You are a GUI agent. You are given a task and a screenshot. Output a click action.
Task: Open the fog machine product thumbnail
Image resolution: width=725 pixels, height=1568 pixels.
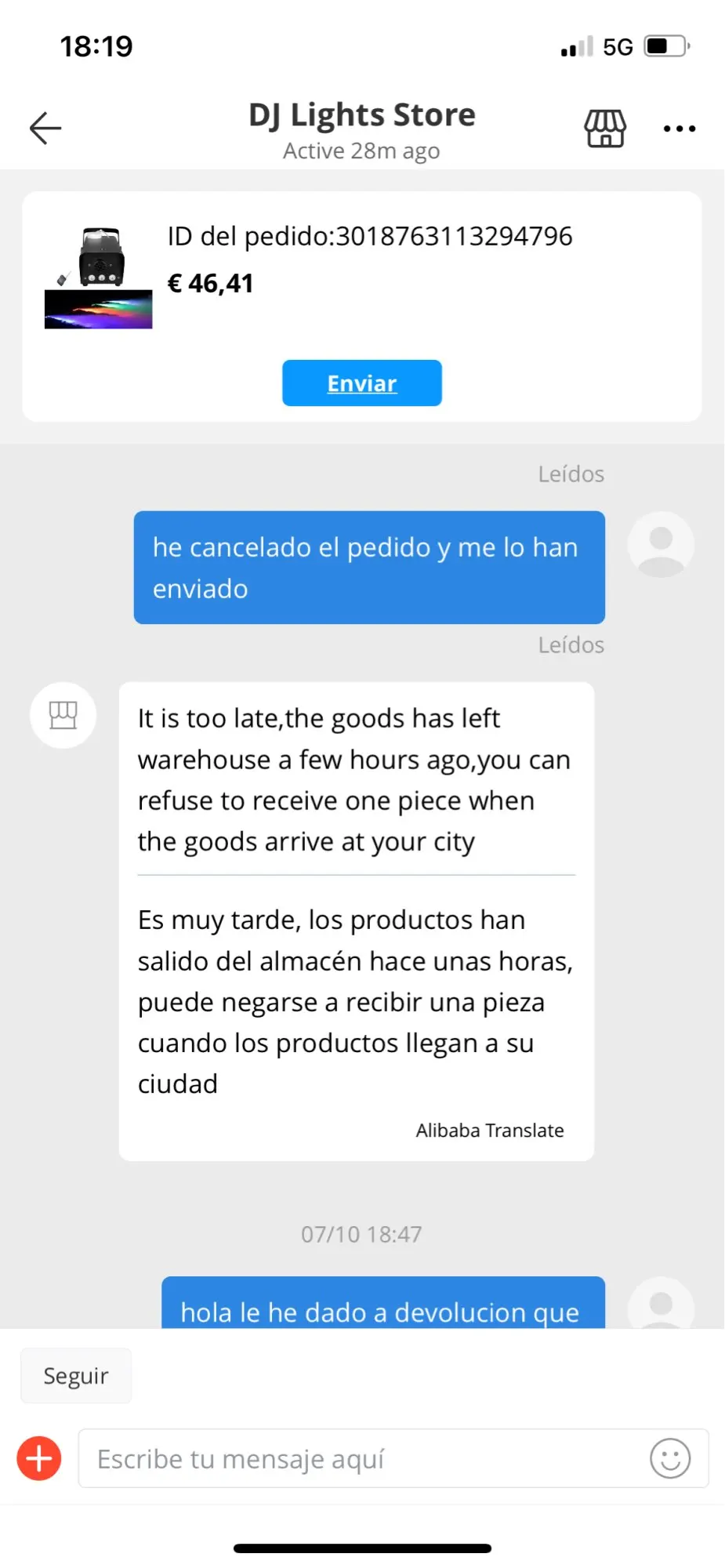99,278
